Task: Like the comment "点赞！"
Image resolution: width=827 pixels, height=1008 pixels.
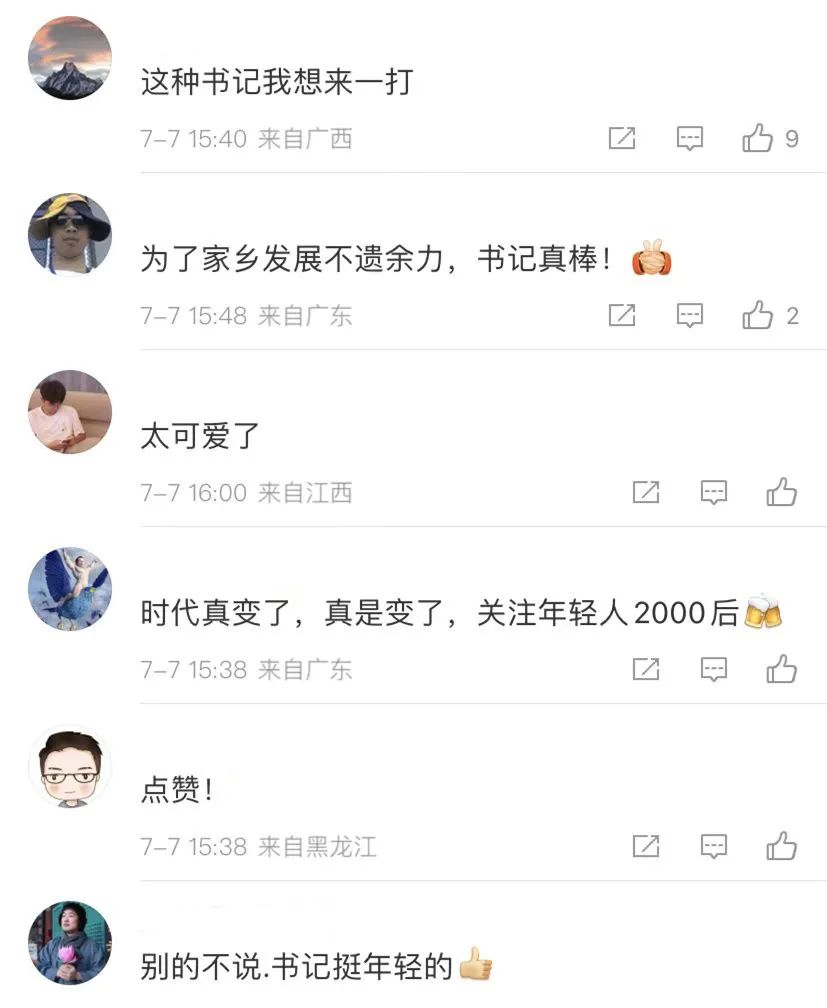Action: point(781,846)
